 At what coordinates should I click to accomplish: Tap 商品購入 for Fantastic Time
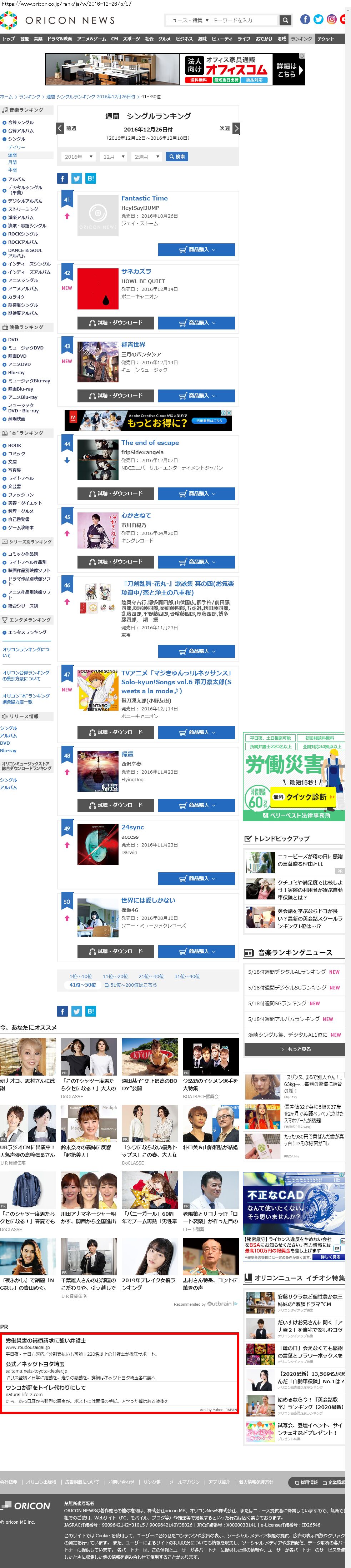pyautogui.click(x=196, y=249)
